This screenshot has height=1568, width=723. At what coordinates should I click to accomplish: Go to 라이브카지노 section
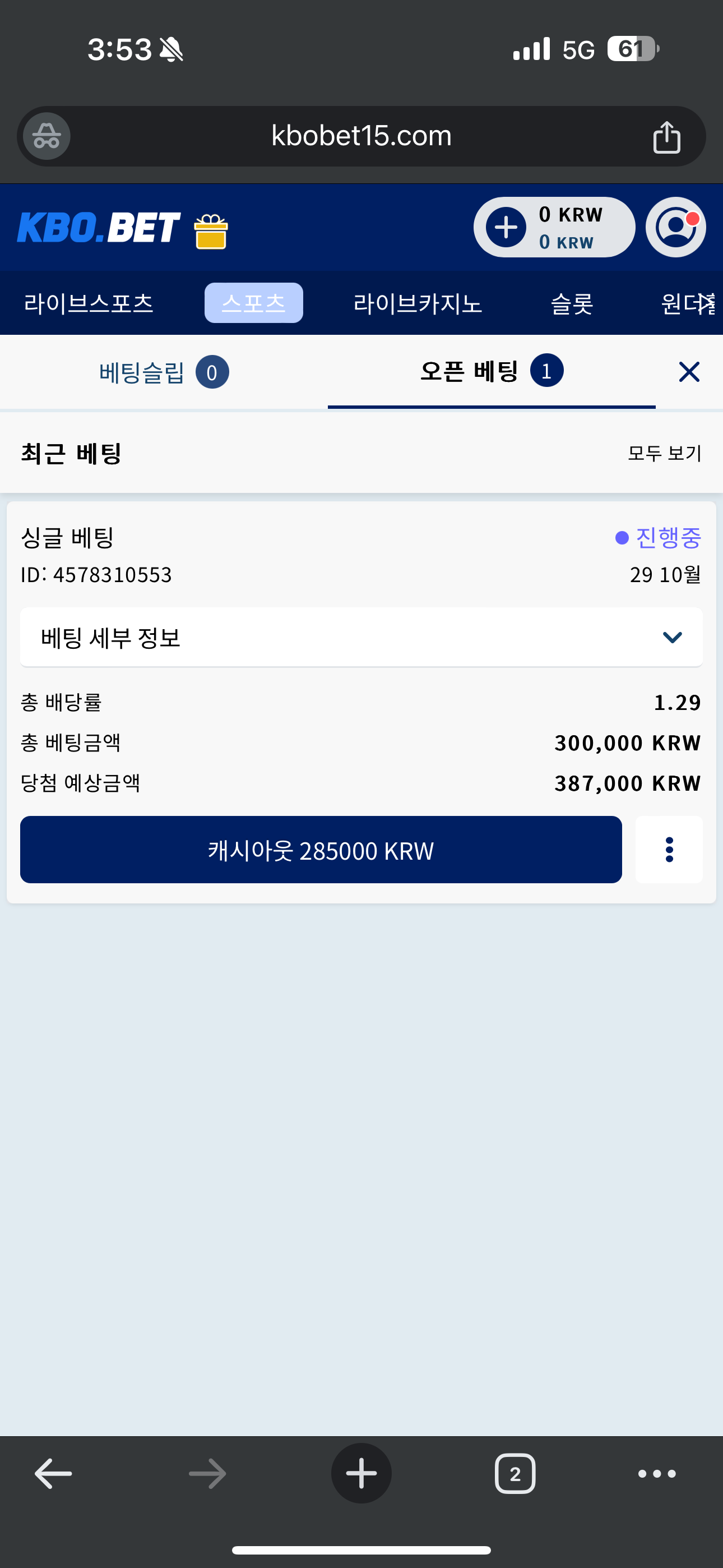(418, 303)
